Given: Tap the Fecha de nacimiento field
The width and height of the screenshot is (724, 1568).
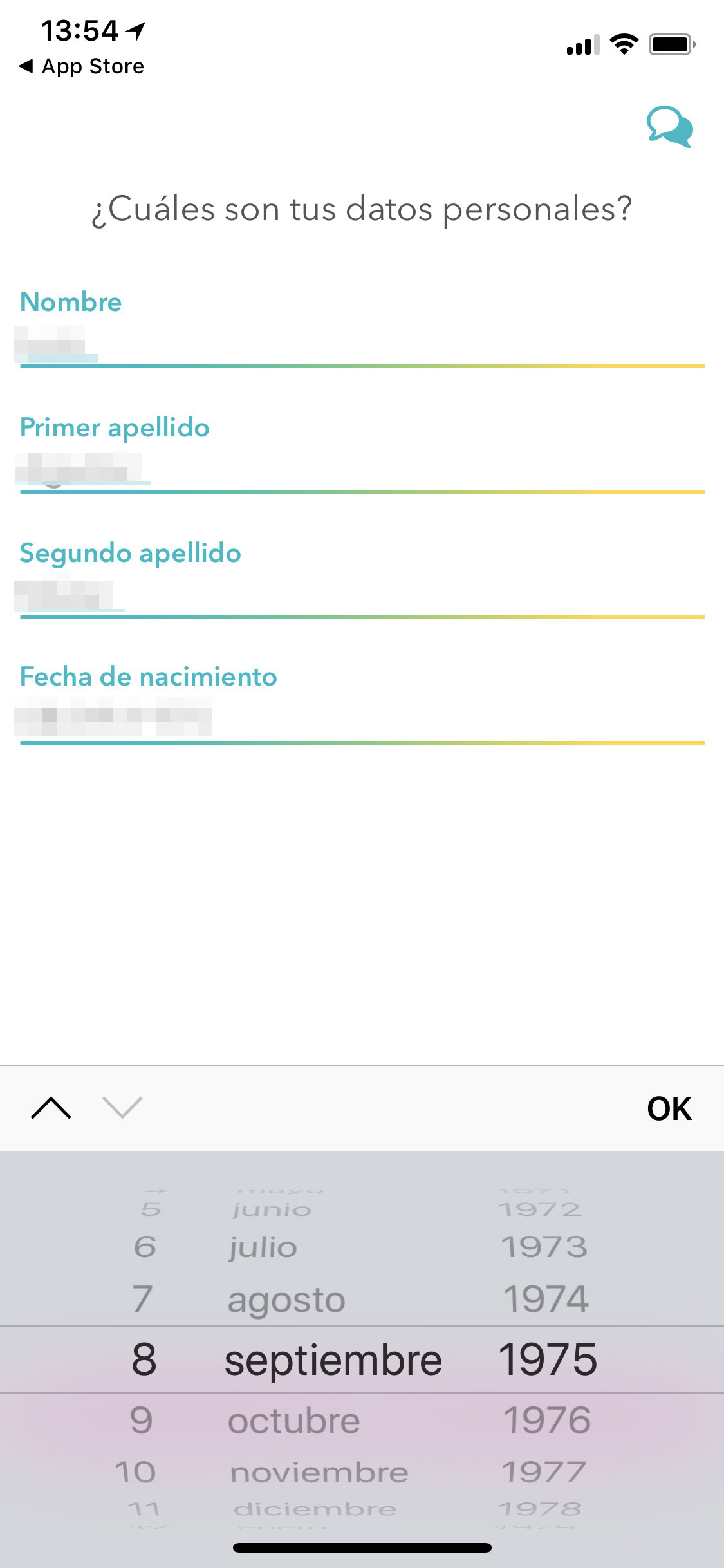Looking at the screenshot, I should click(x=362, y=719).
